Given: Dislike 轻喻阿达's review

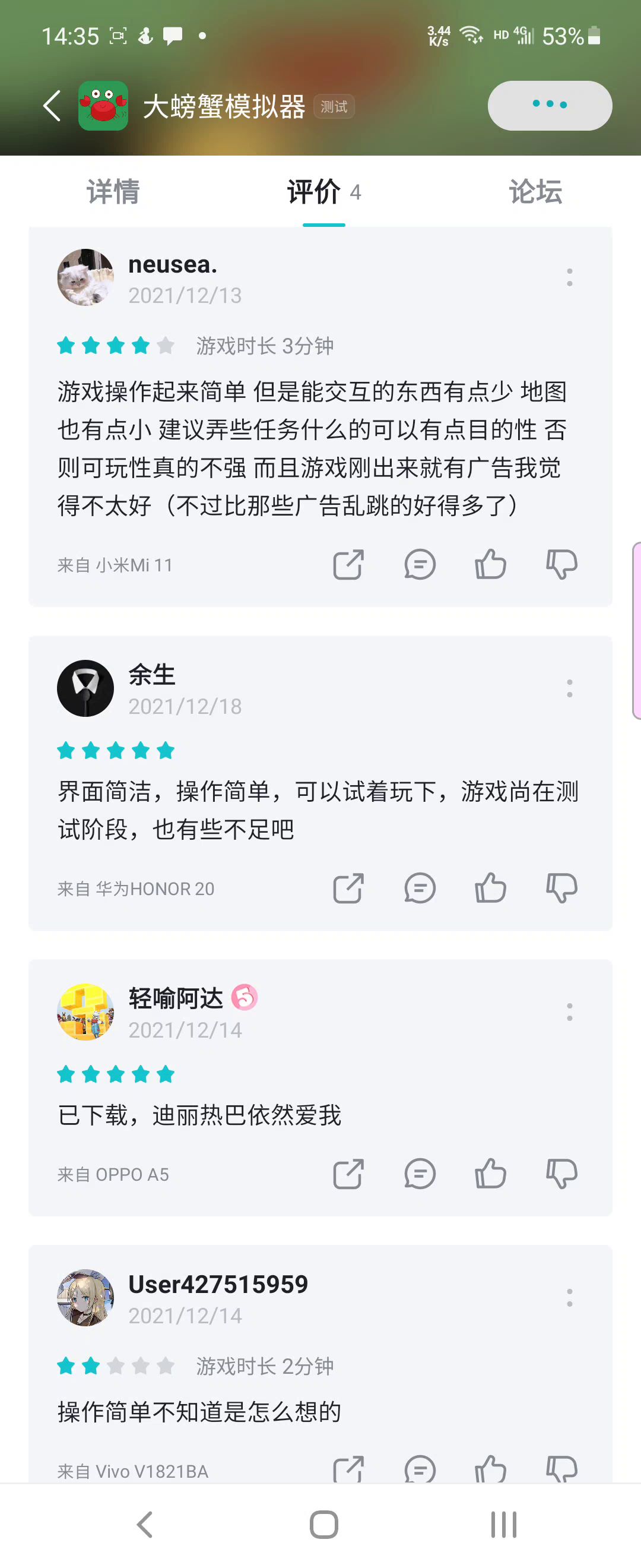Looking at the screenshot, I should (561, 1174).
